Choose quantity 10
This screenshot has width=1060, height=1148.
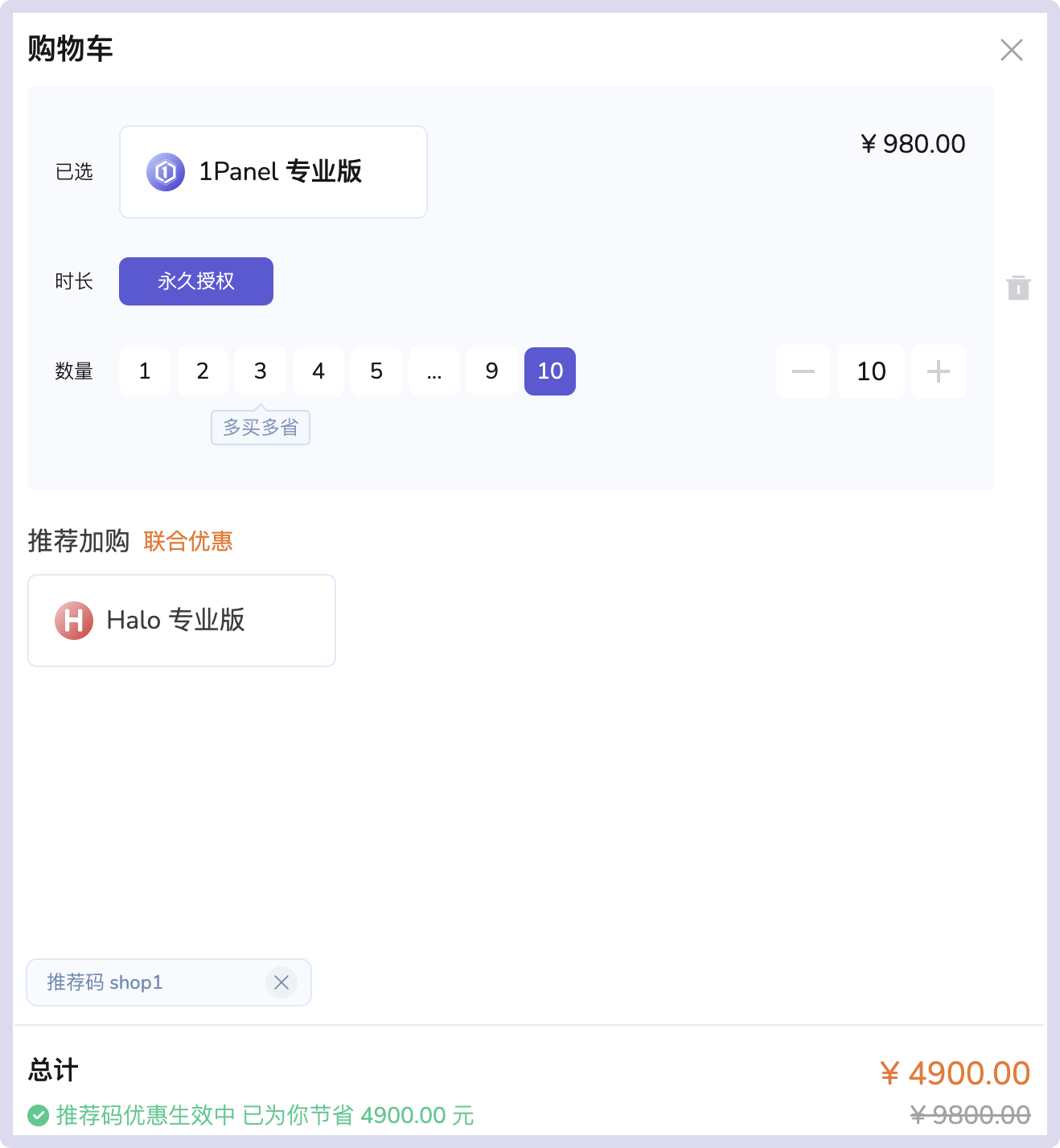tap(550, 371)
